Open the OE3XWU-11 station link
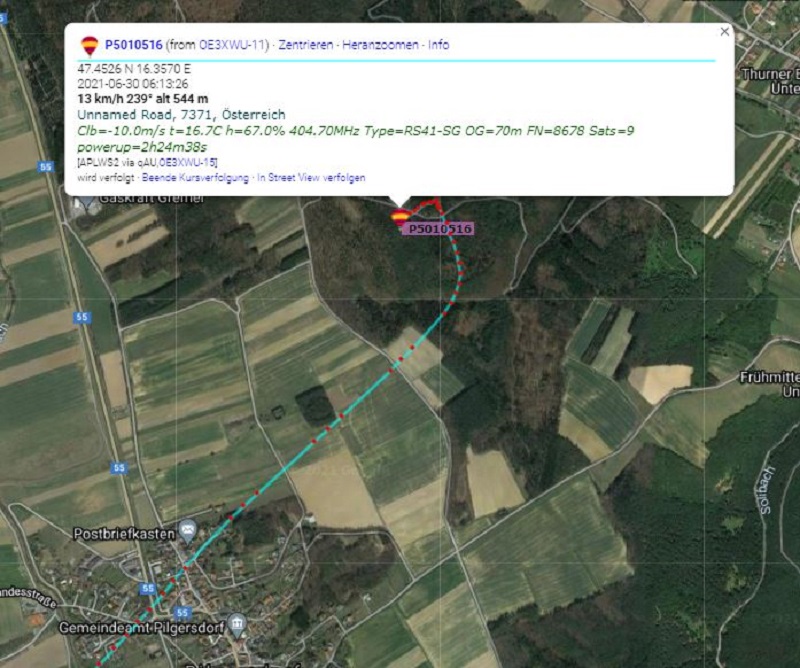 (x=233, y=45)
